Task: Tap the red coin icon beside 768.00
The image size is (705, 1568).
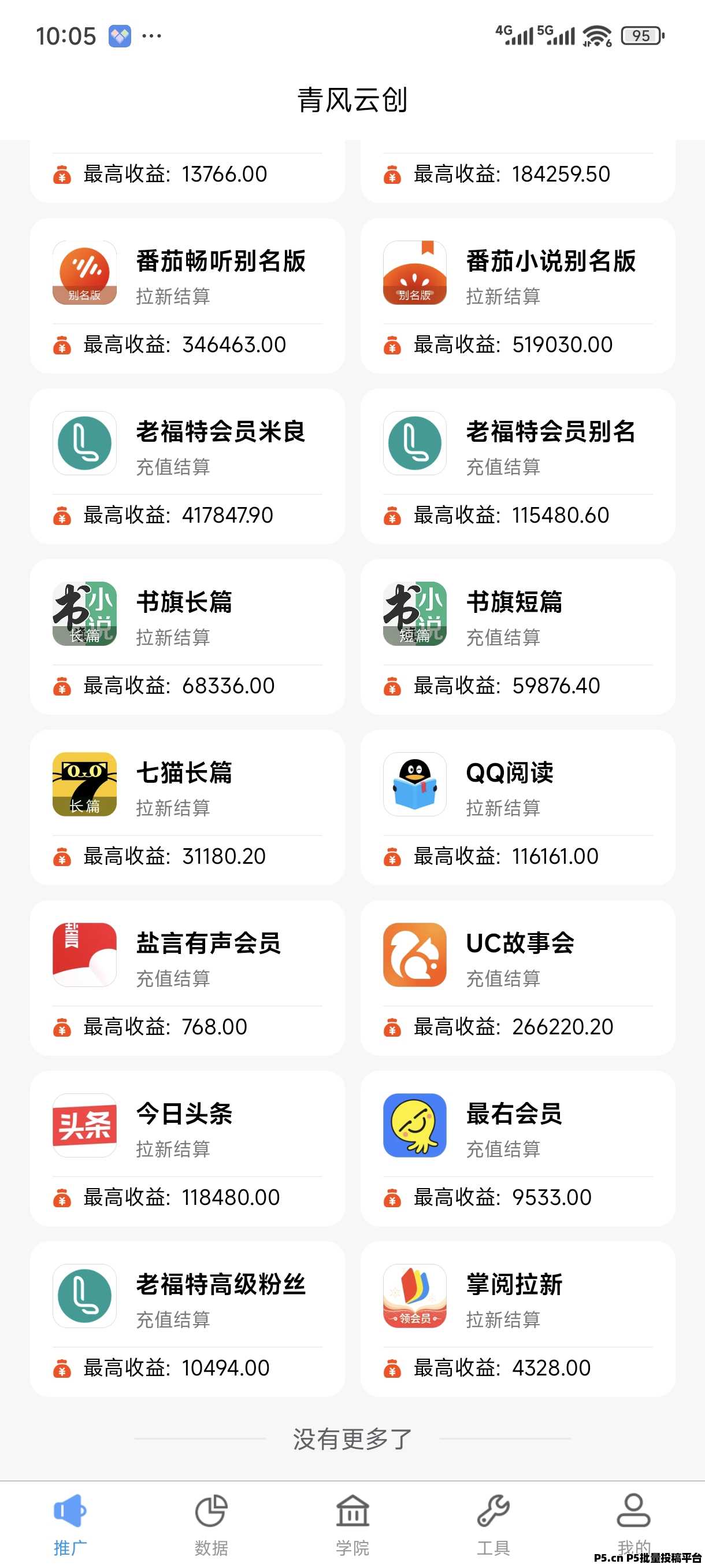Action: coord(62,1027)
